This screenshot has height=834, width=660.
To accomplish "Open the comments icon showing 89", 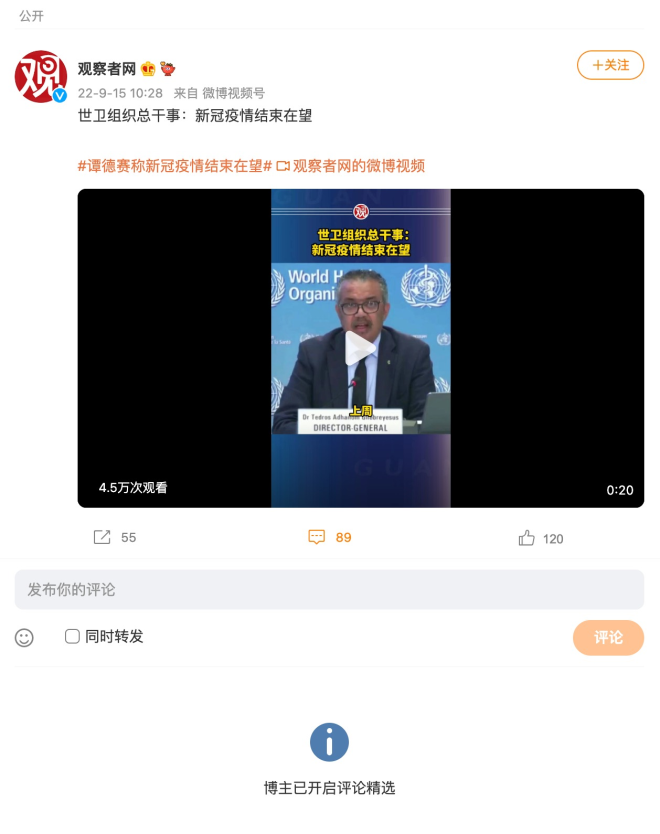I will [317, 537].
